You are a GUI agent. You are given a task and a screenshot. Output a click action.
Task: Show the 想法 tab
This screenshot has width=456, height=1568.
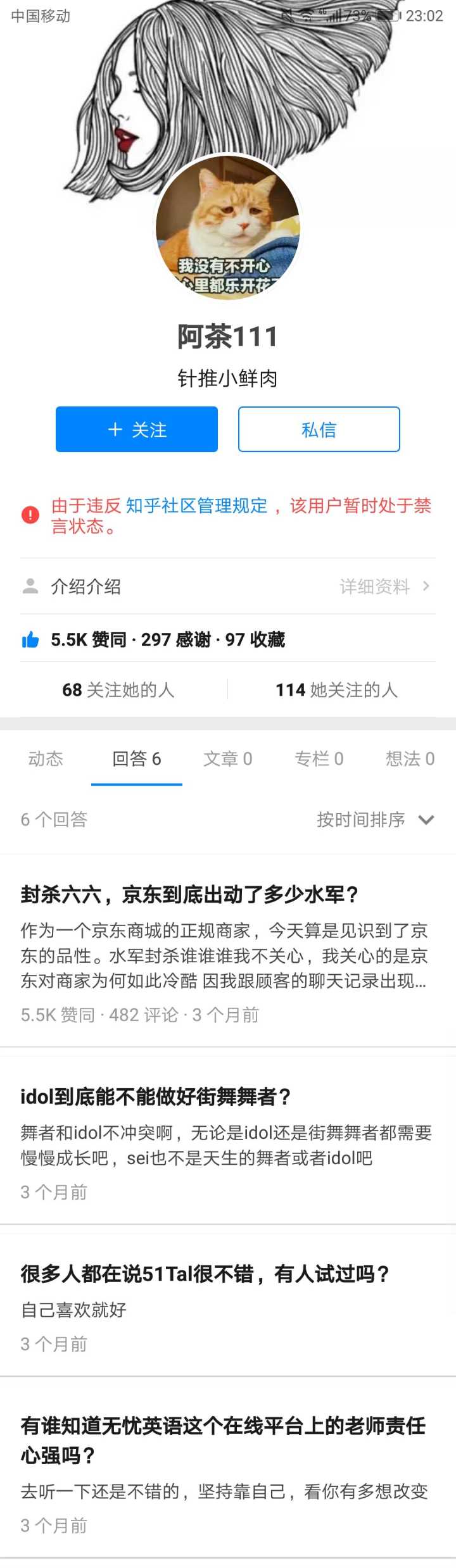[x=410, y=758]
